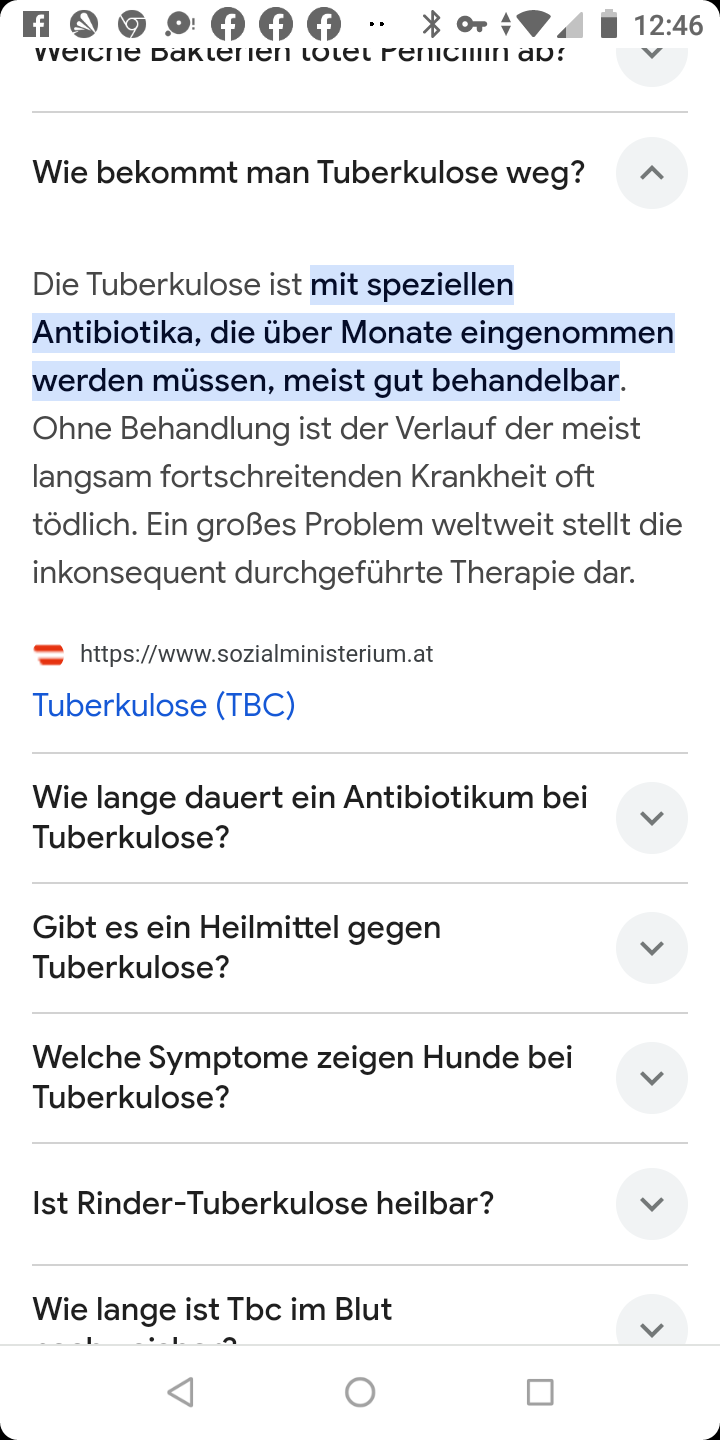Collapse the 'Wie bekommt man Tuberkulose weg?' answer
Viewport: 720px width, 1440px height.
point(651,173)
